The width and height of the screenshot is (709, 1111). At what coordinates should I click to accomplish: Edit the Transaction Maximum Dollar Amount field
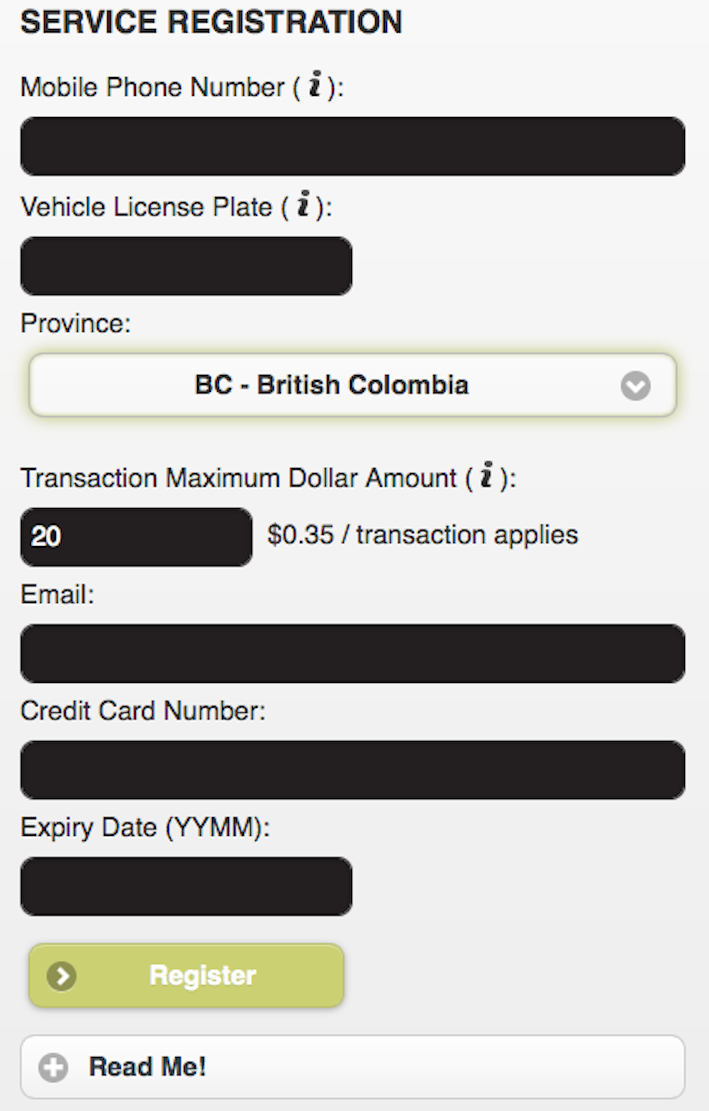(136, 537)
